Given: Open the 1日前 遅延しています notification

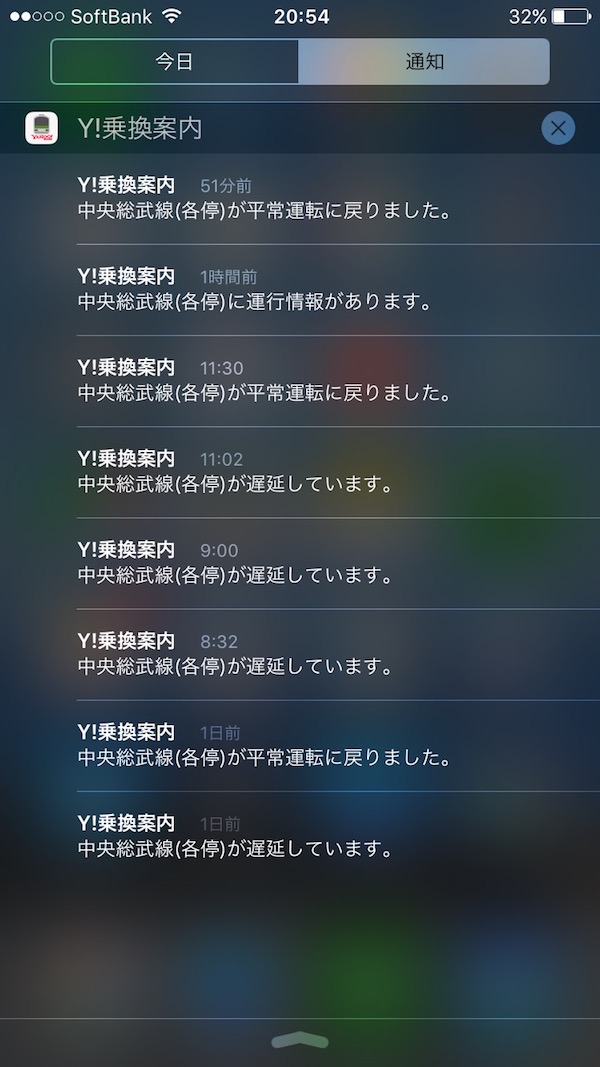Looking at the screenshot, I should point(300,837).
